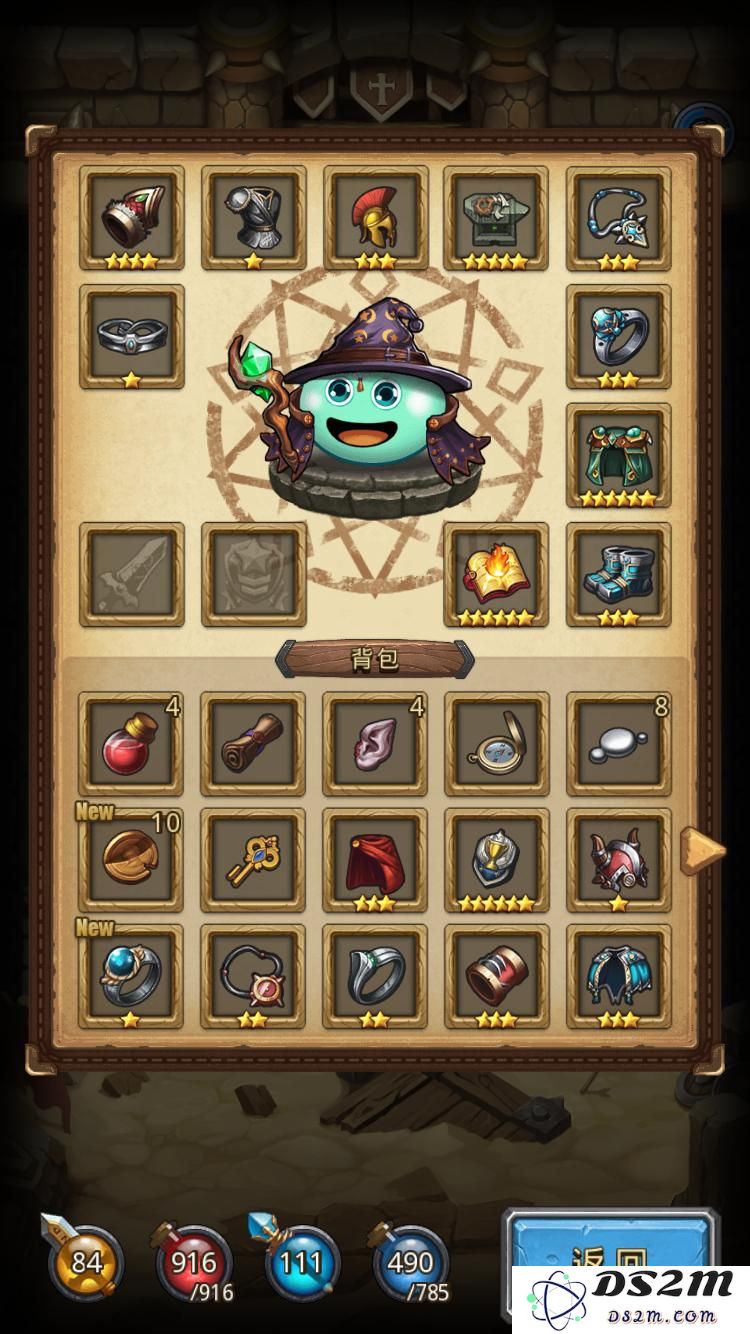Select the equipped silver breastplate slot
Screen dimensions: 750x1334
[x=253, y=217]
